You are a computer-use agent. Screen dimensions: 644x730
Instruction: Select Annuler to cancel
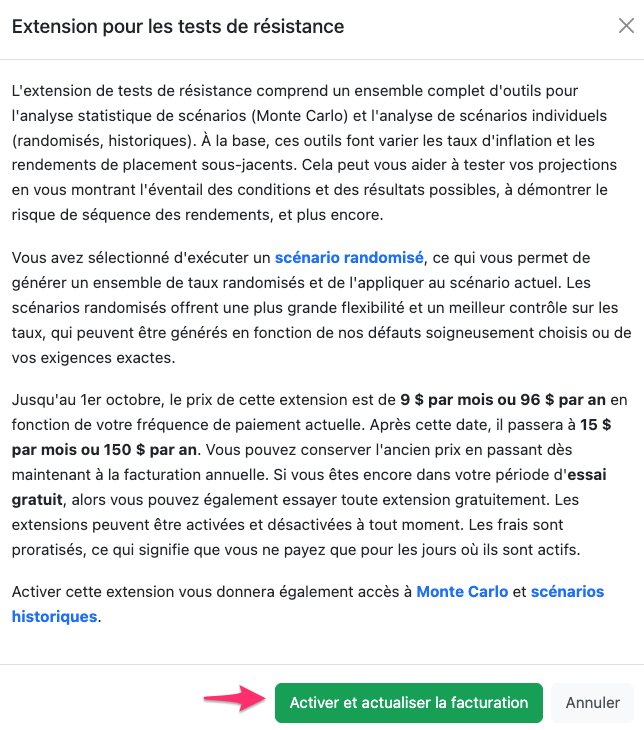coord(592,703)
